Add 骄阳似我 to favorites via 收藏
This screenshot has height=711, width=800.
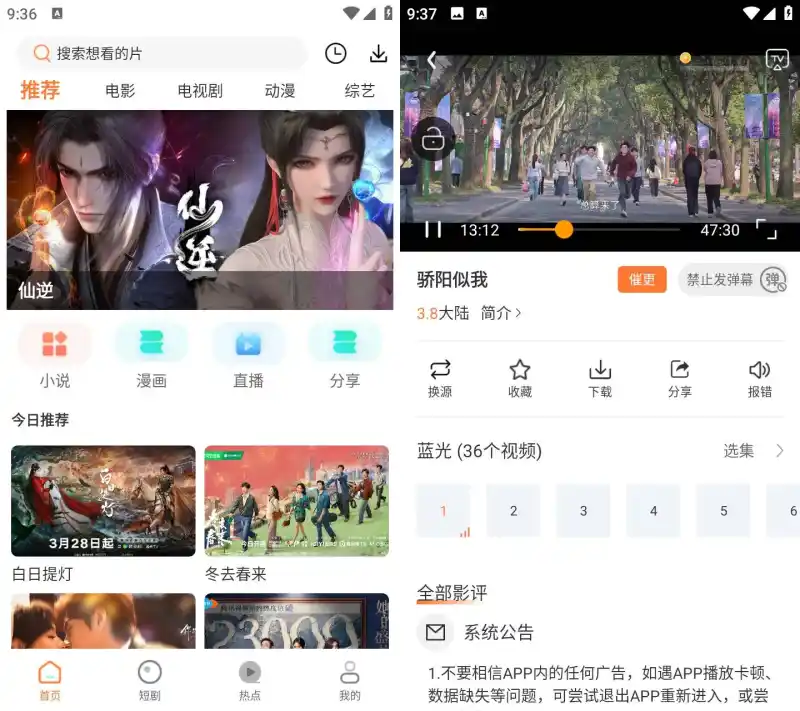(x=520, y=378)
